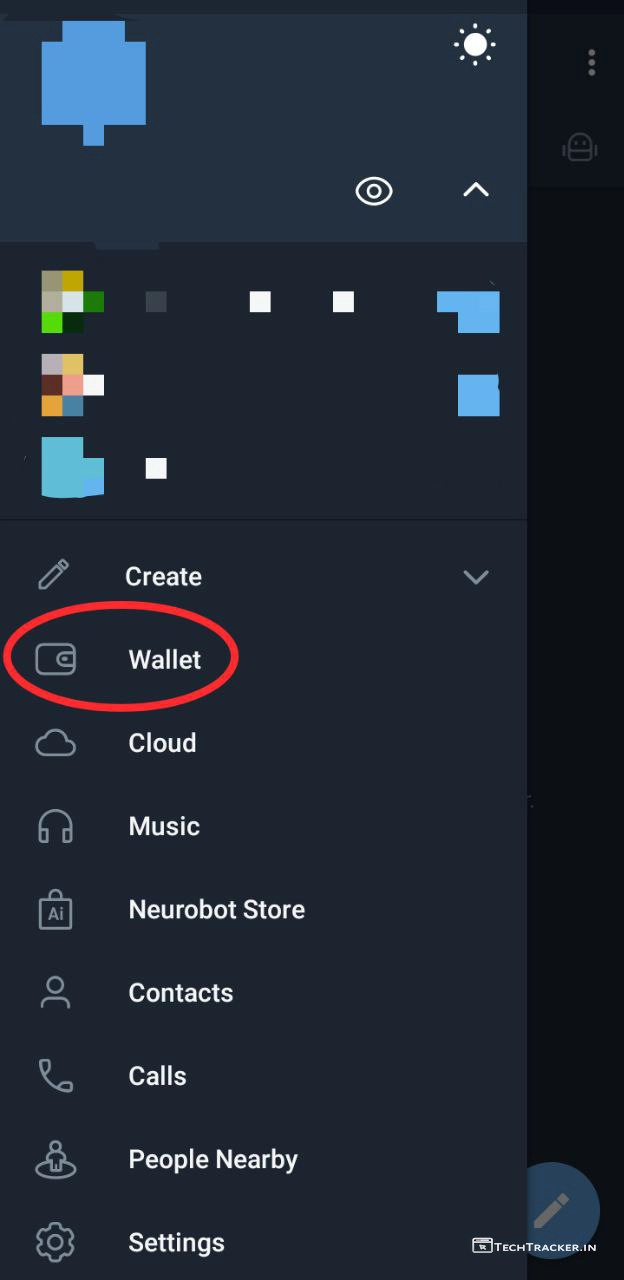This screenshot has width=624, height=1280.
Task: Open Calls history
Action: click(x=157, y=1076)
